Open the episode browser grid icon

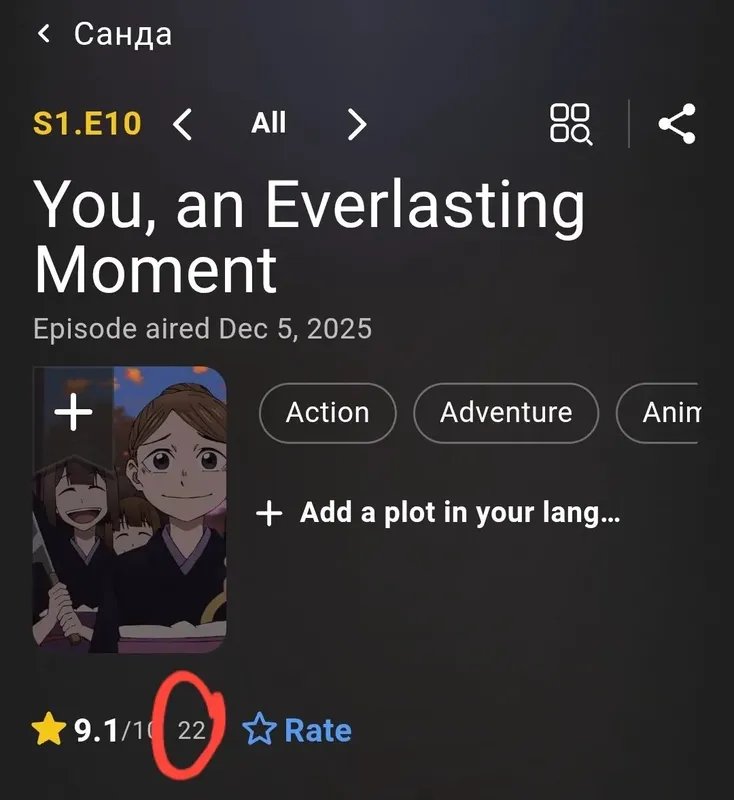coord(570,125)
